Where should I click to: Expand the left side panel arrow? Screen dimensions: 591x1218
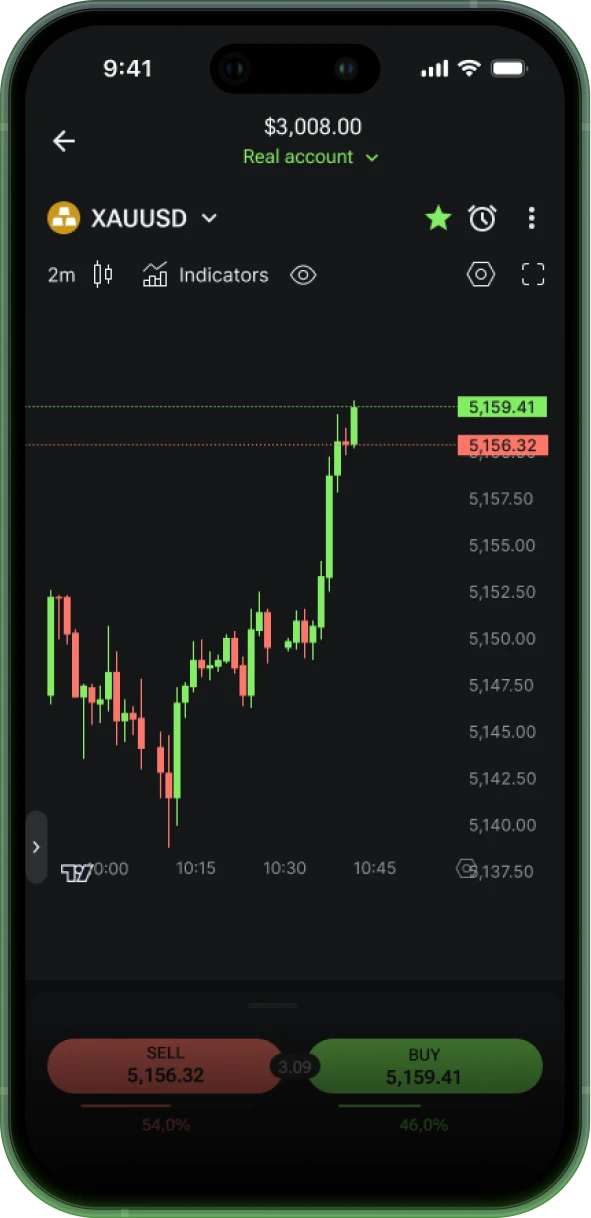(x=36, y=847)
